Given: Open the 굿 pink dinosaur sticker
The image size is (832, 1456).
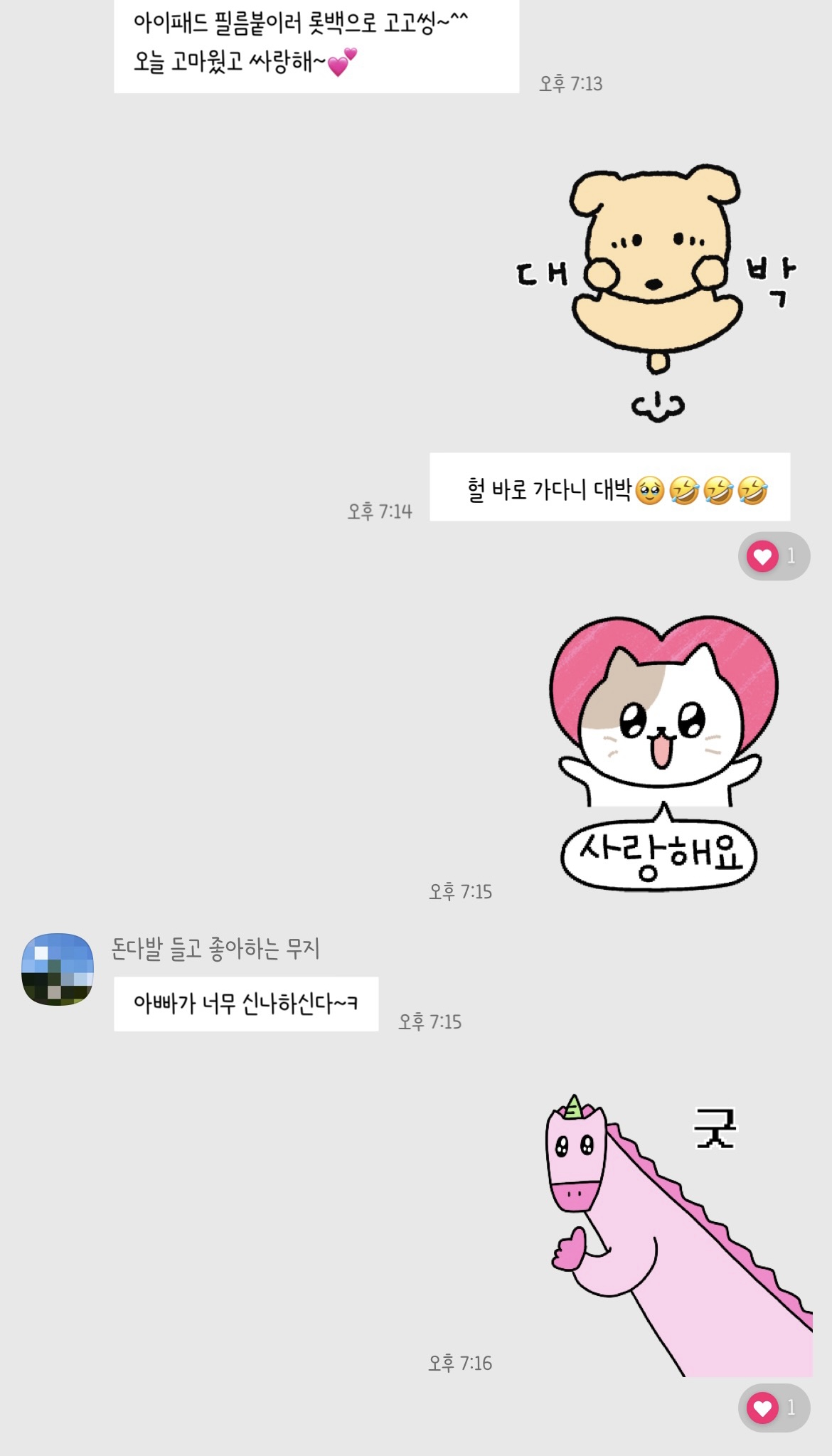Looking at the screenshot, I should click(679, 1235).
